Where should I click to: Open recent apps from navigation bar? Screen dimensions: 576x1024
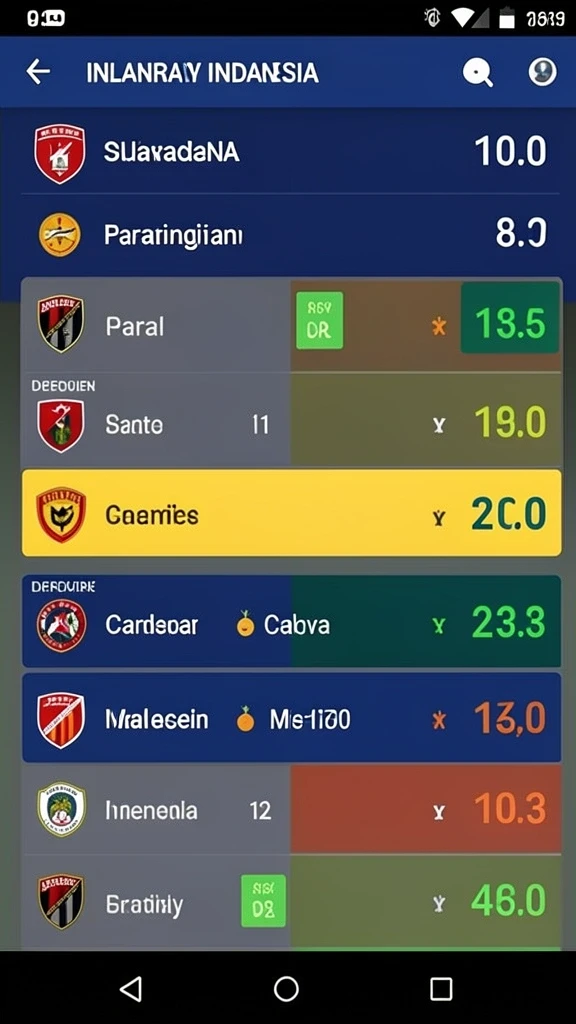(x=441, y=989)
